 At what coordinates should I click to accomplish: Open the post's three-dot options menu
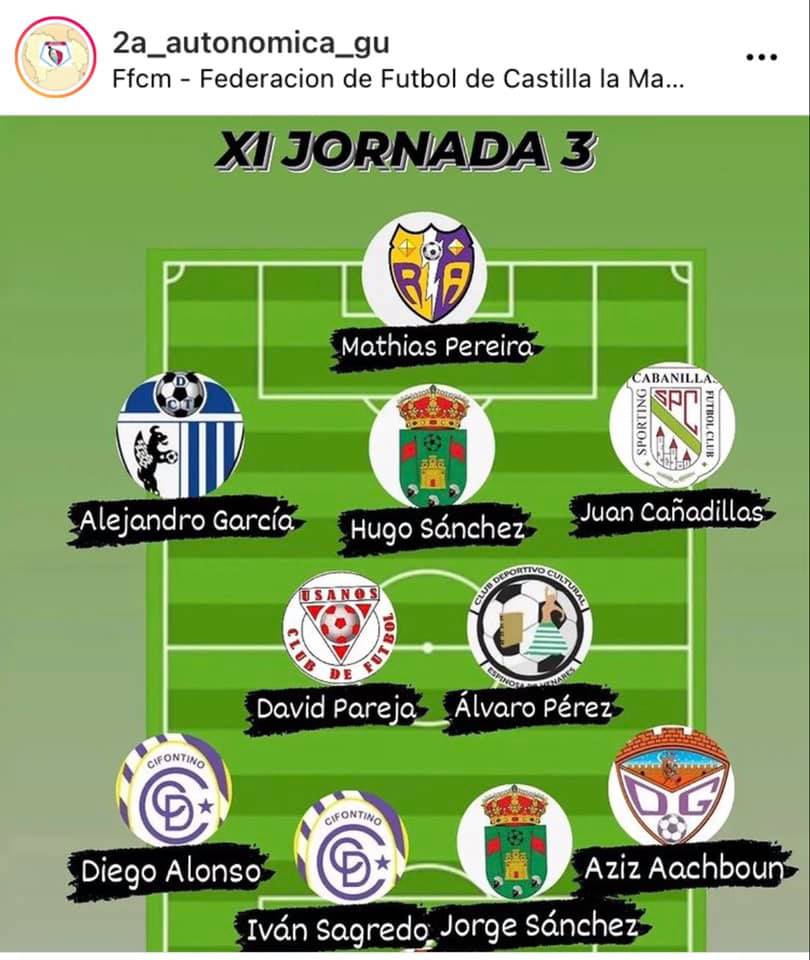tap(761, 57)
